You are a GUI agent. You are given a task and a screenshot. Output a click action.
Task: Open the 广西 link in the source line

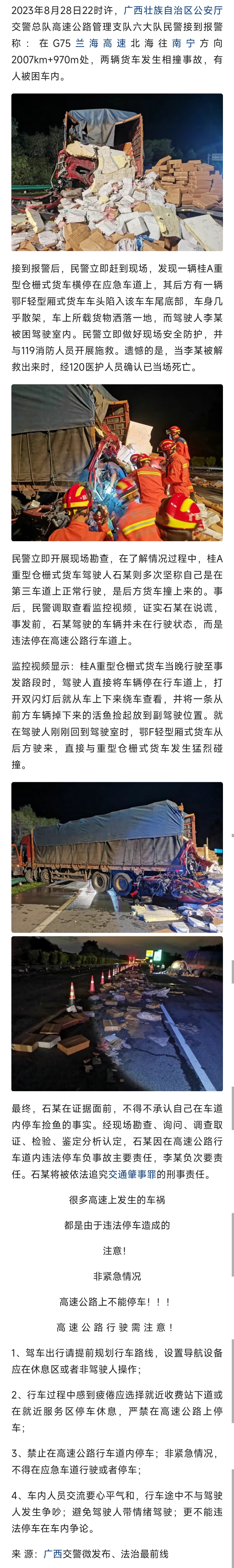53,1553
